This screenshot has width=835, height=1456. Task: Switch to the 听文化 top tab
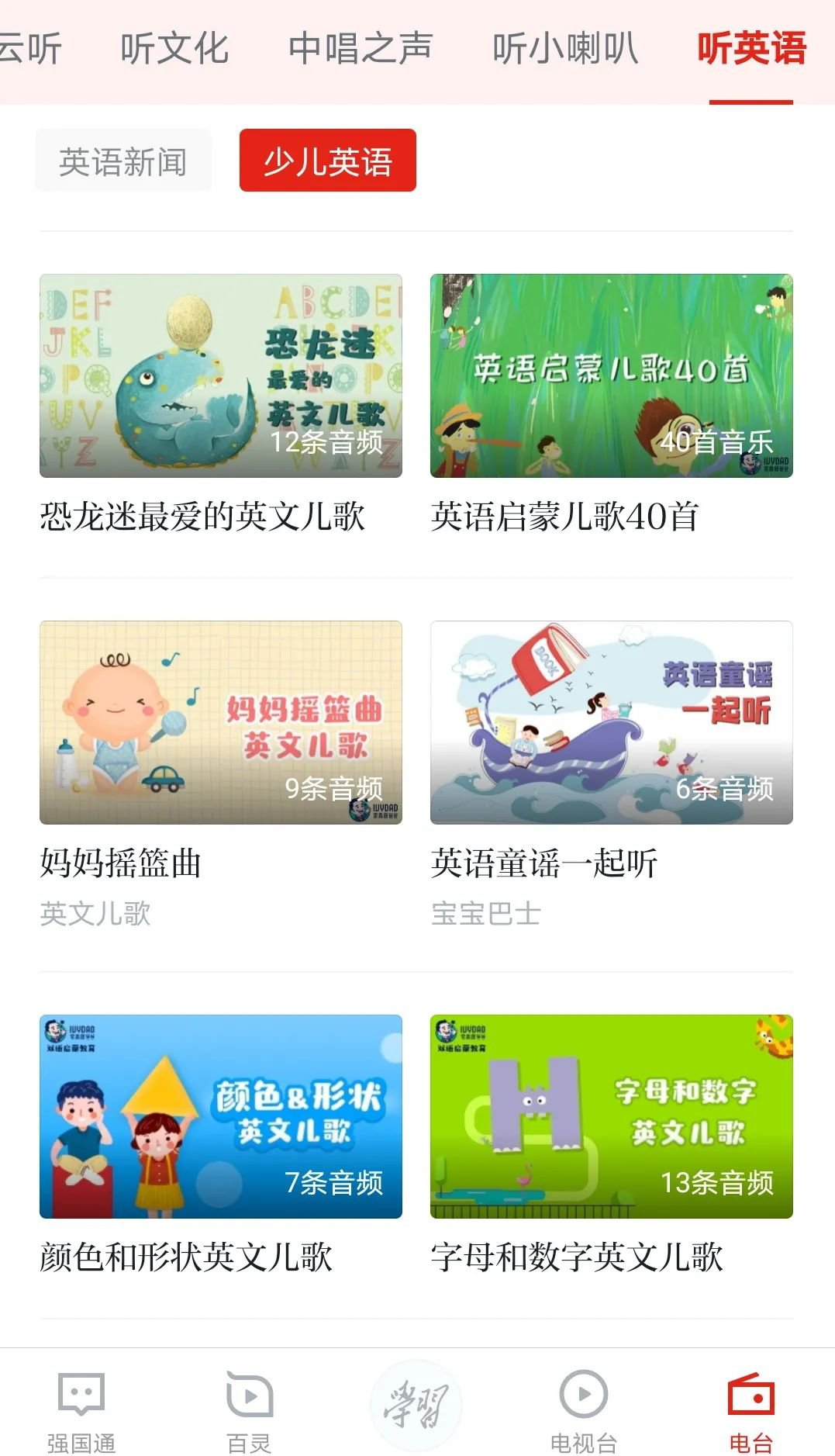click(174, 49)
